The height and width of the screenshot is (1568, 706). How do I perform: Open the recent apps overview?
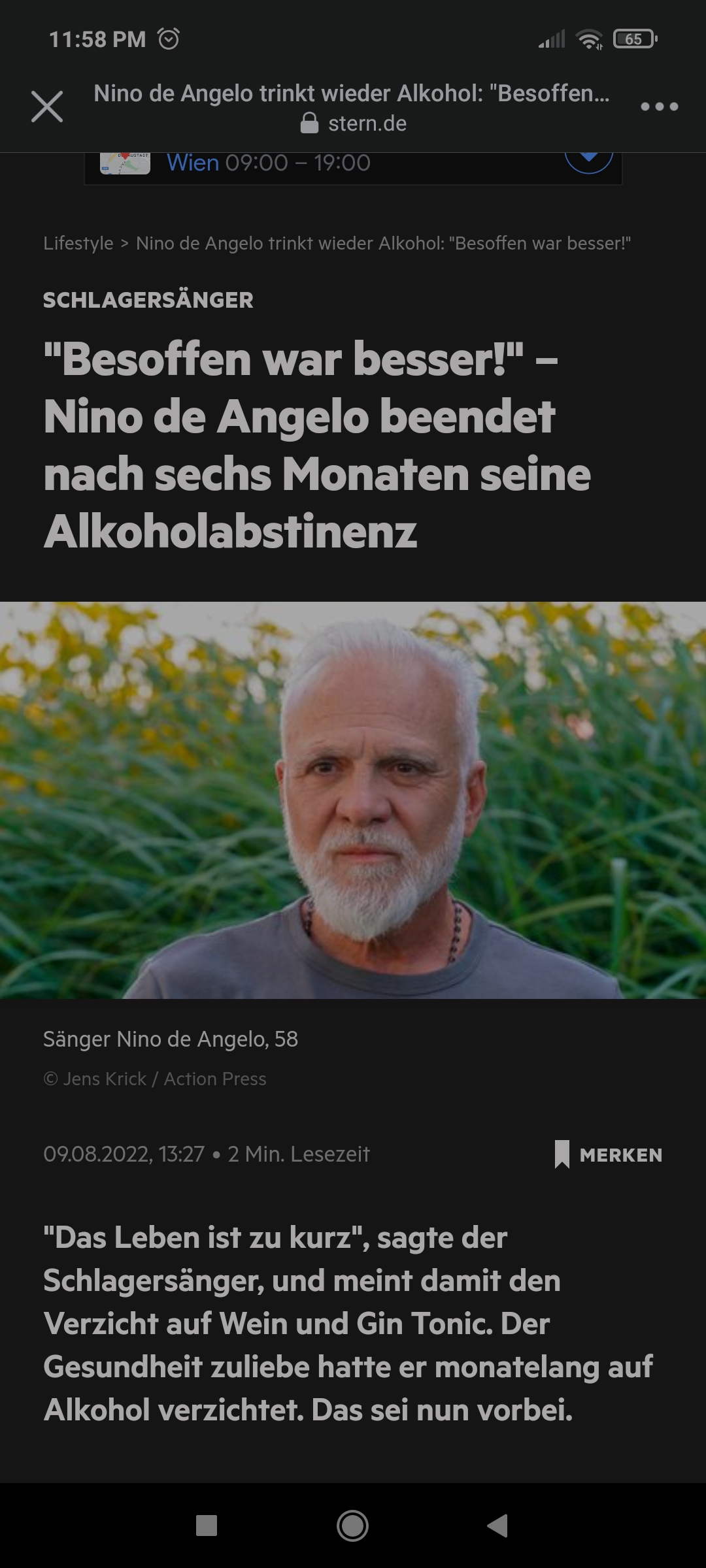(207, 1526)
